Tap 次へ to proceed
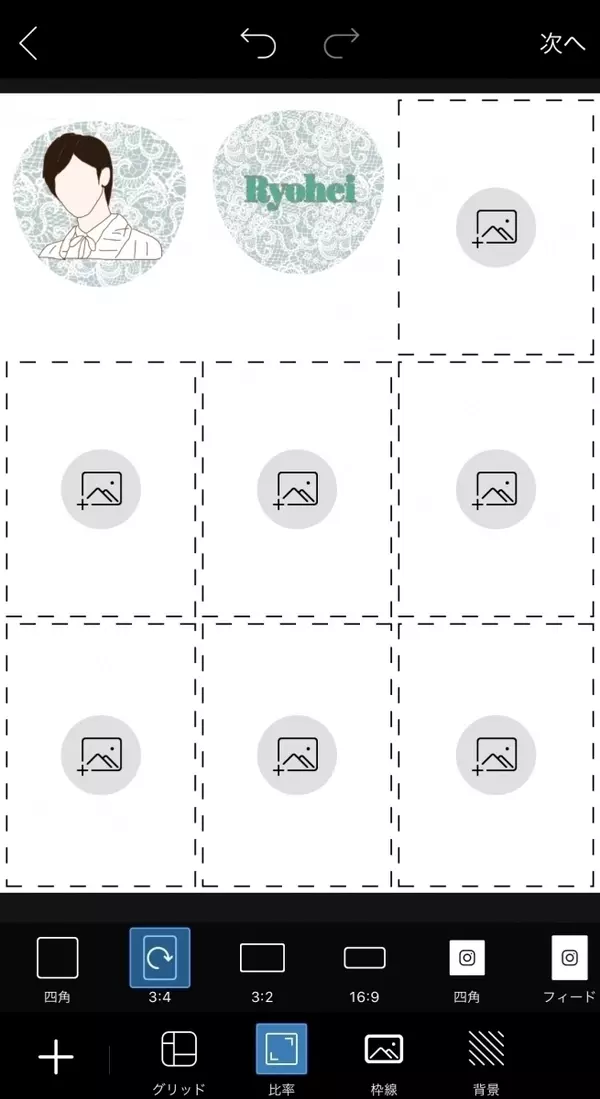Screen dimensions: 600x1099 click(x=562, y=43)
